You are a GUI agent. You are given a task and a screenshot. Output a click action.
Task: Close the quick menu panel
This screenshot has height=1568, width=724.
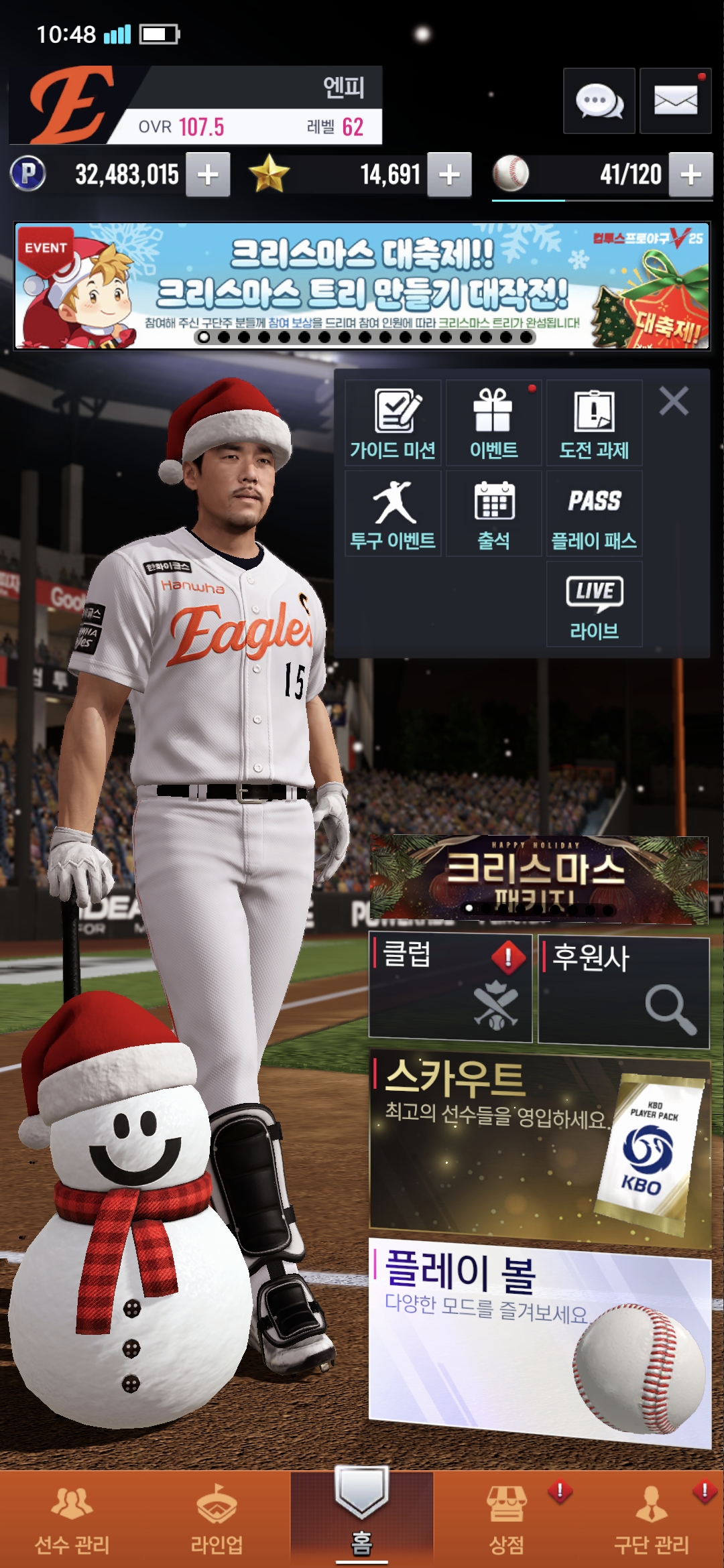pyautogui.click(x=674, y=401)
